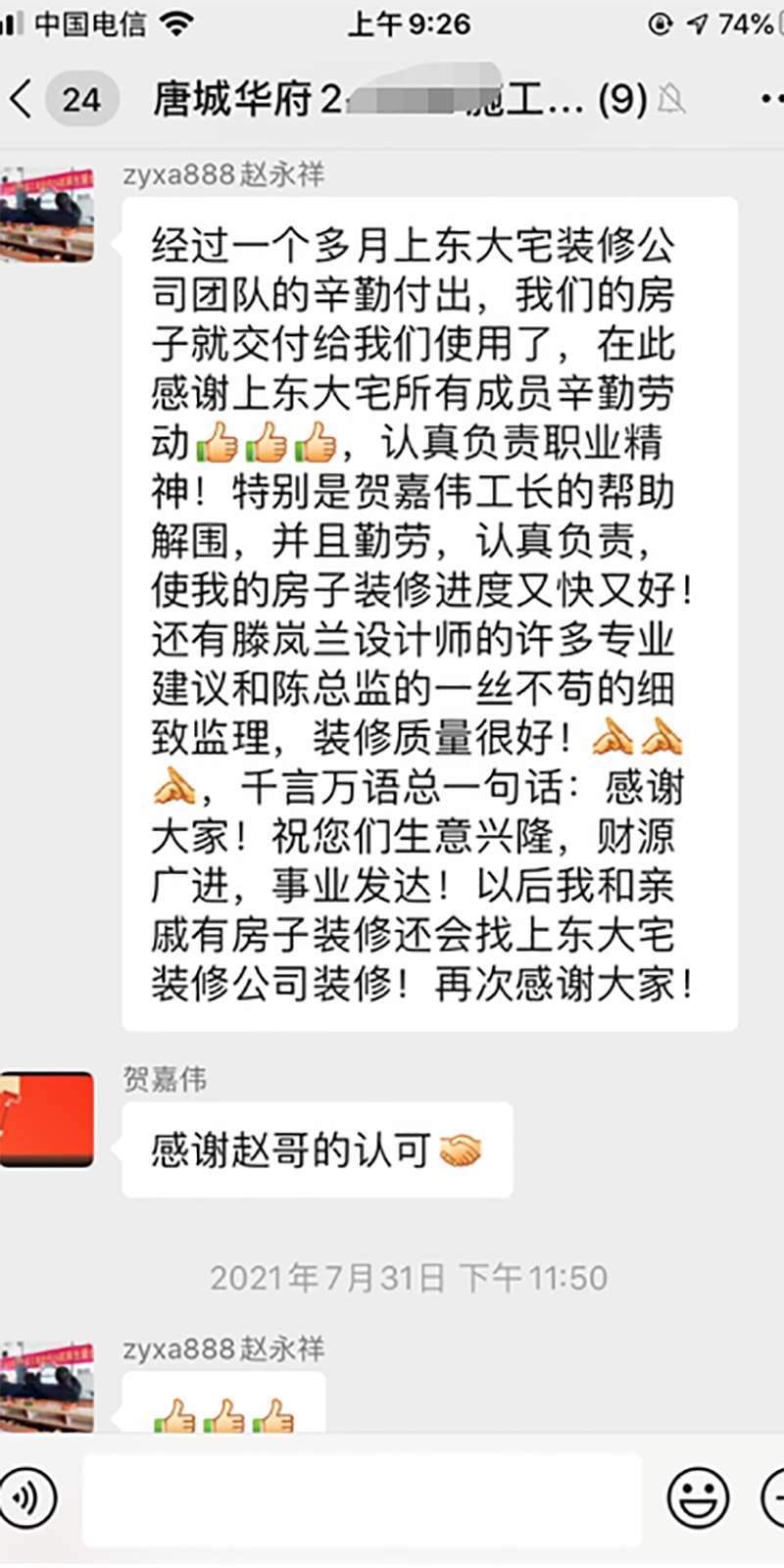The width and height of the screenshot is (784, 1568).
Task: Open the group chat overflow menu
Action: (771, 99)
